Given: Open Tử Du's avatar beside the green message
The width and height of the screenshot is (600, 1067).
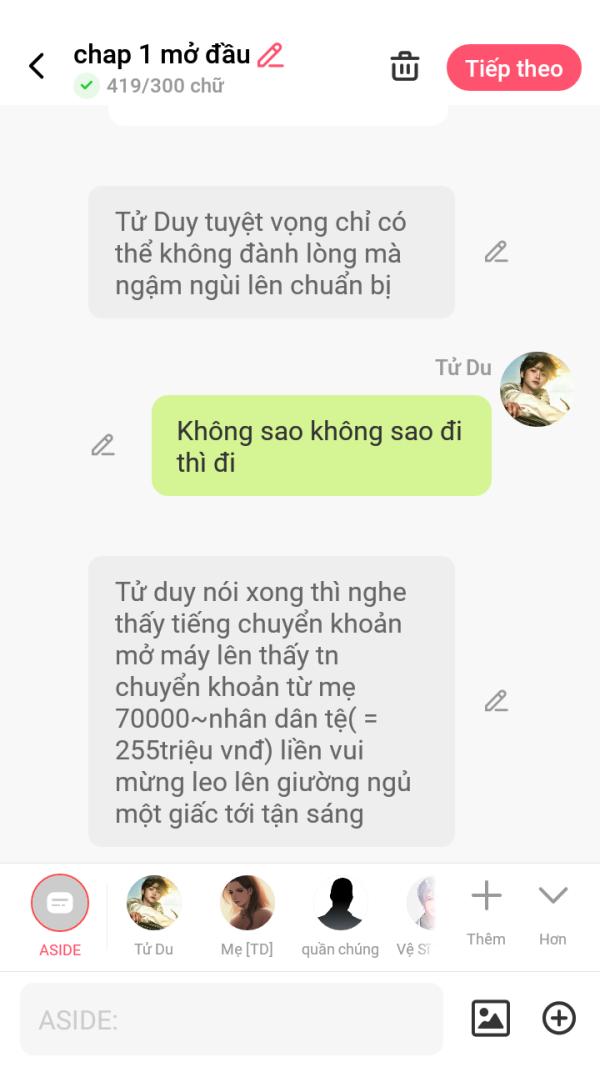Looking at the screenshot, I should (x=536, y=389).
